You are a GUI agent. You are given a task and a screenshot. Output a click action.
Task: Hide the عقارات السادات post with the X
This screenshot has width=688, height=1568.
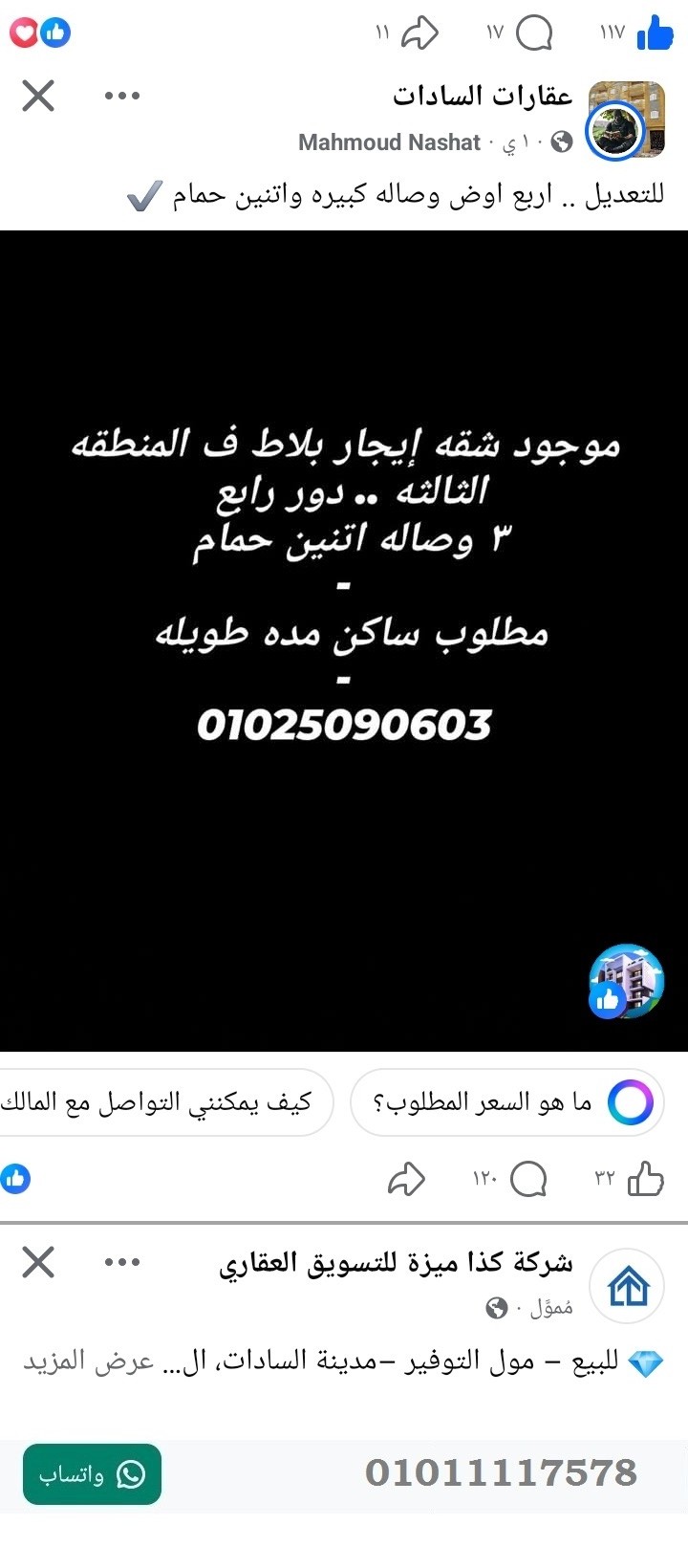click(x=36, y=96)
